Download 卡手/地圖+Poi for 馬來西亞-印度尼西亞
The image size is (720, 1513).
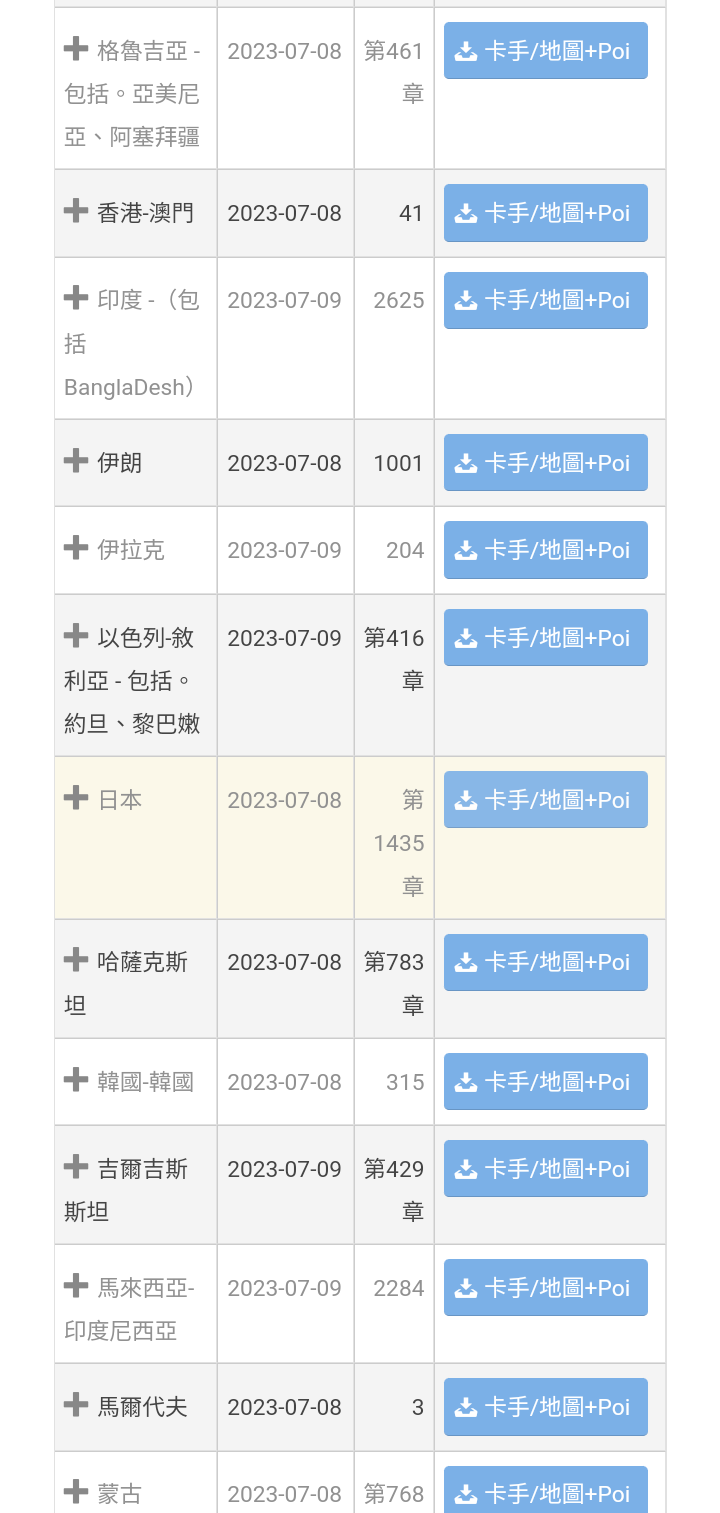coord(545,1287)
